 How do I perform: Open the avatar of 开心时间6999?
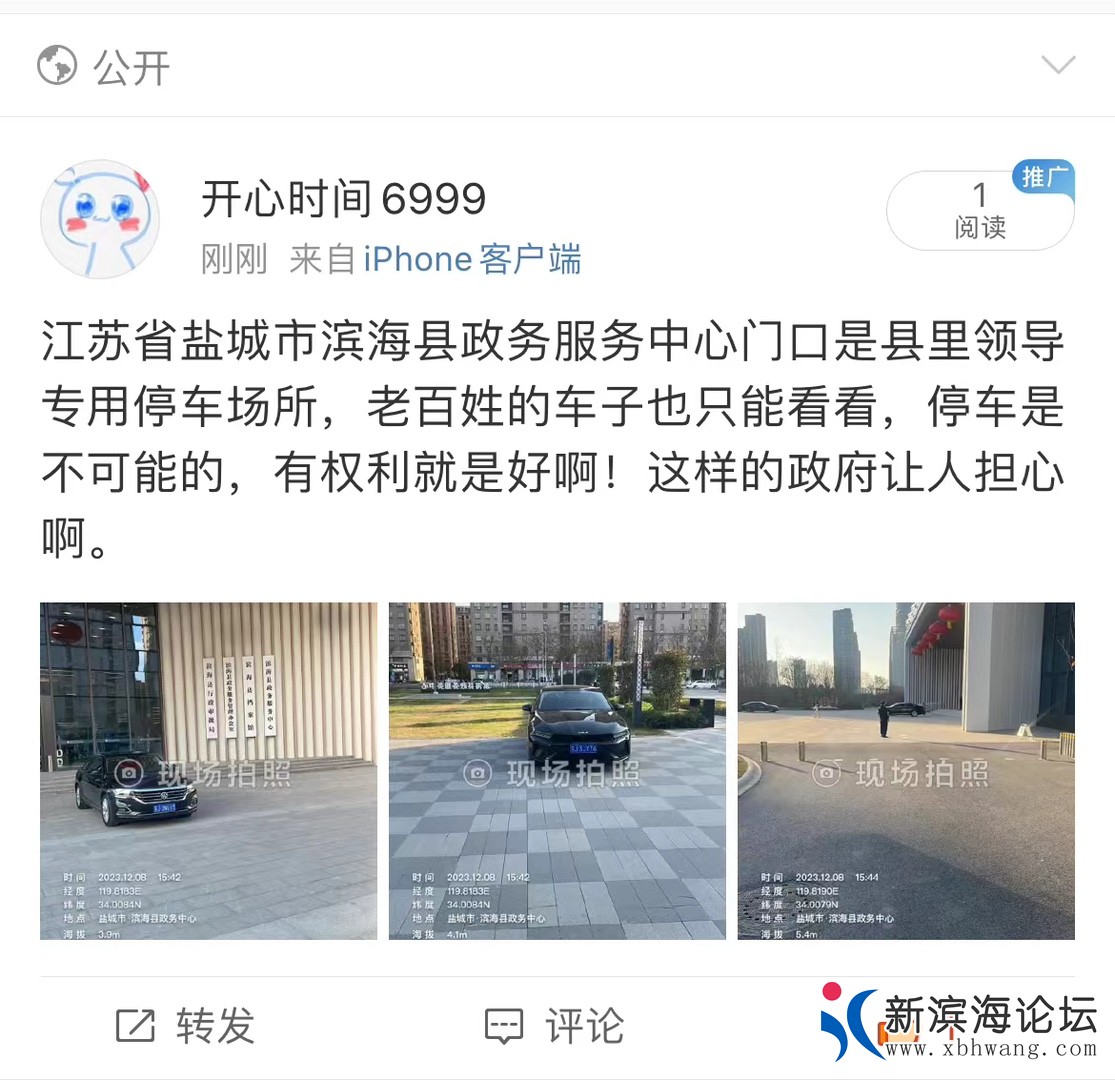100,219
